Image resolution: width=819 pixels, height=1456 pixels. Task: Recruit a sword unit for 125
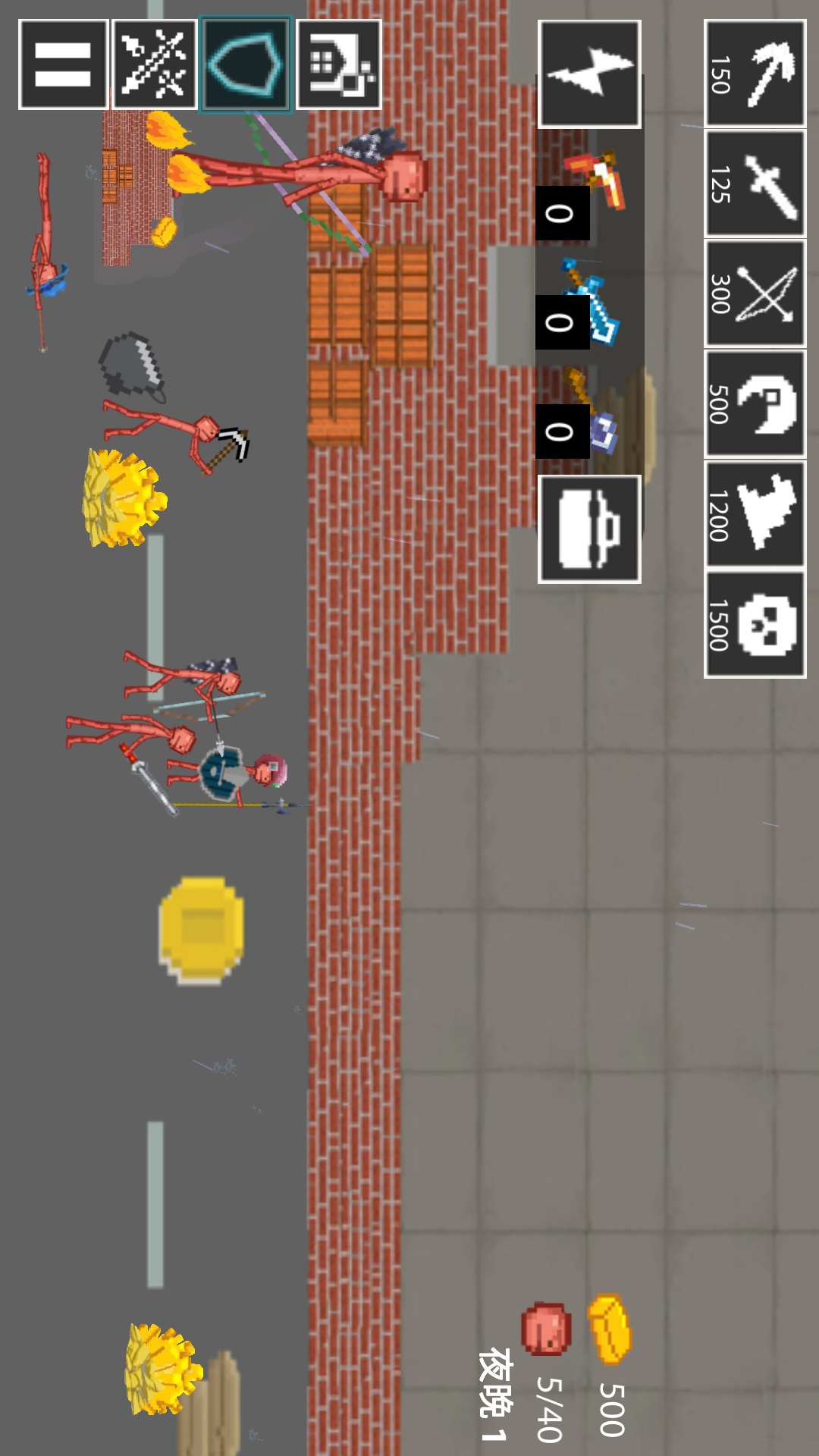coord(755,184)
